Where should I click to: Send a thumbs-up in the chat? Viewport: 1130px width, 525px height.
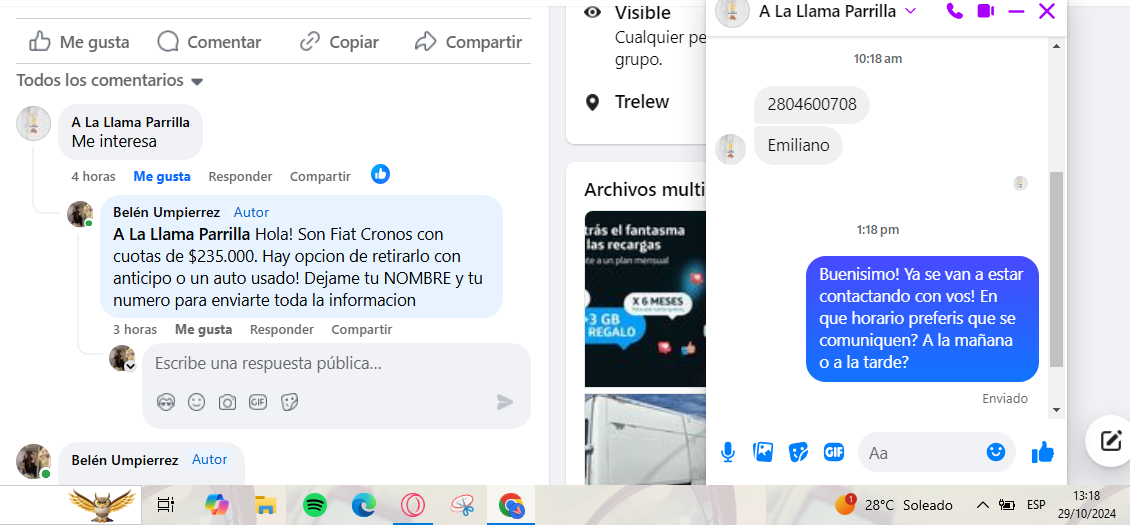click(1043, 452)
